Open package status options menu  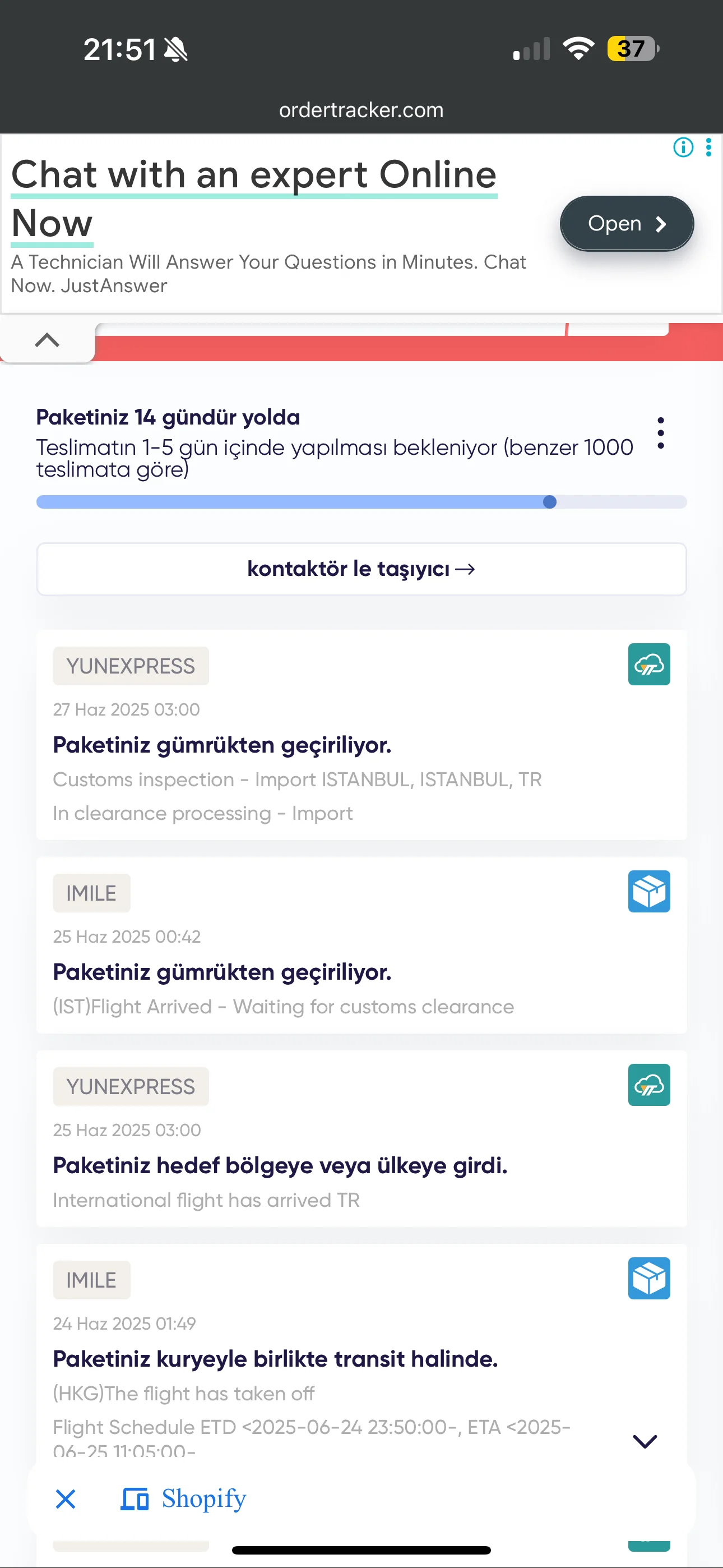click(x=660, y=433)
